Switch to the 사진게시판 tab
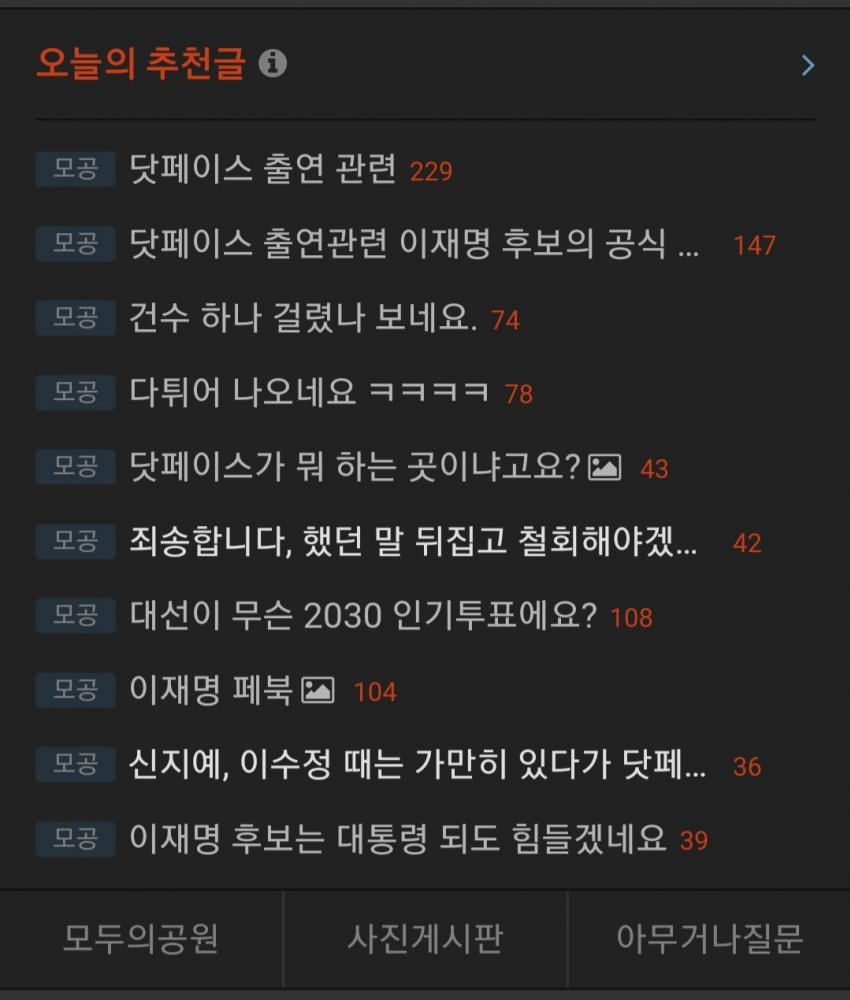The image size is (850, 1000). (425, 939)
